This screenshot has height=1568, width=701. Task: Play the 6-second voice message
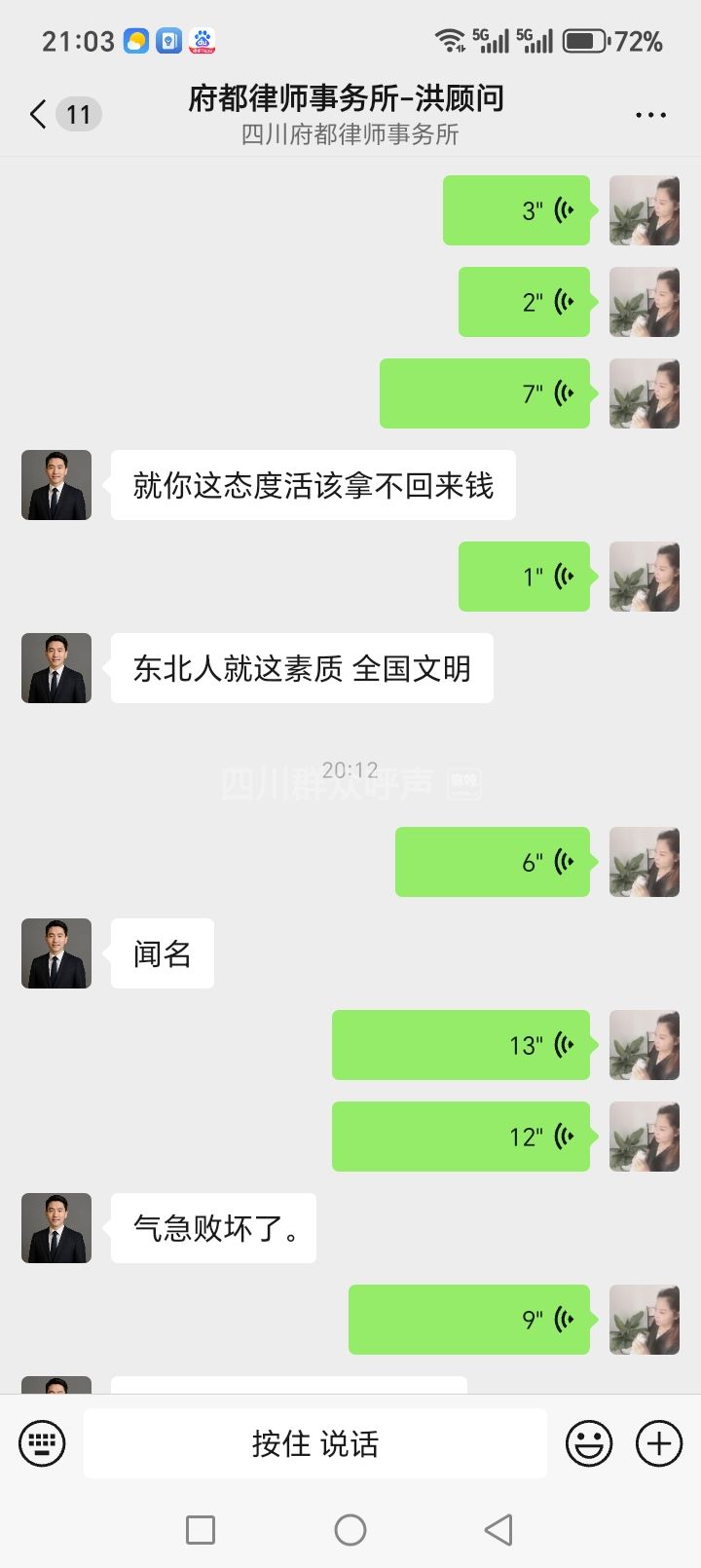(x=493, y=862)
